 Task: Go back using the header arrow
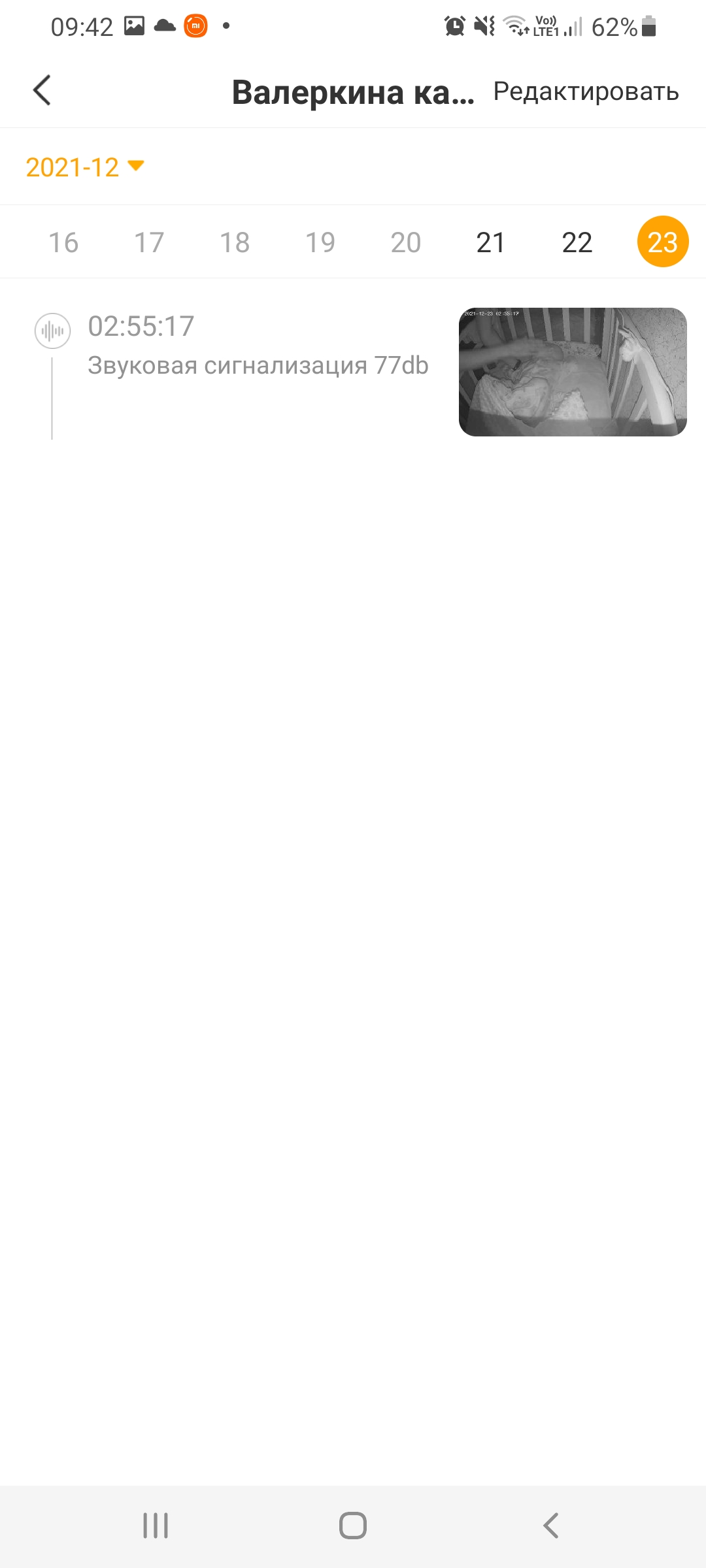pyautogui.click(x=42, y=90)
